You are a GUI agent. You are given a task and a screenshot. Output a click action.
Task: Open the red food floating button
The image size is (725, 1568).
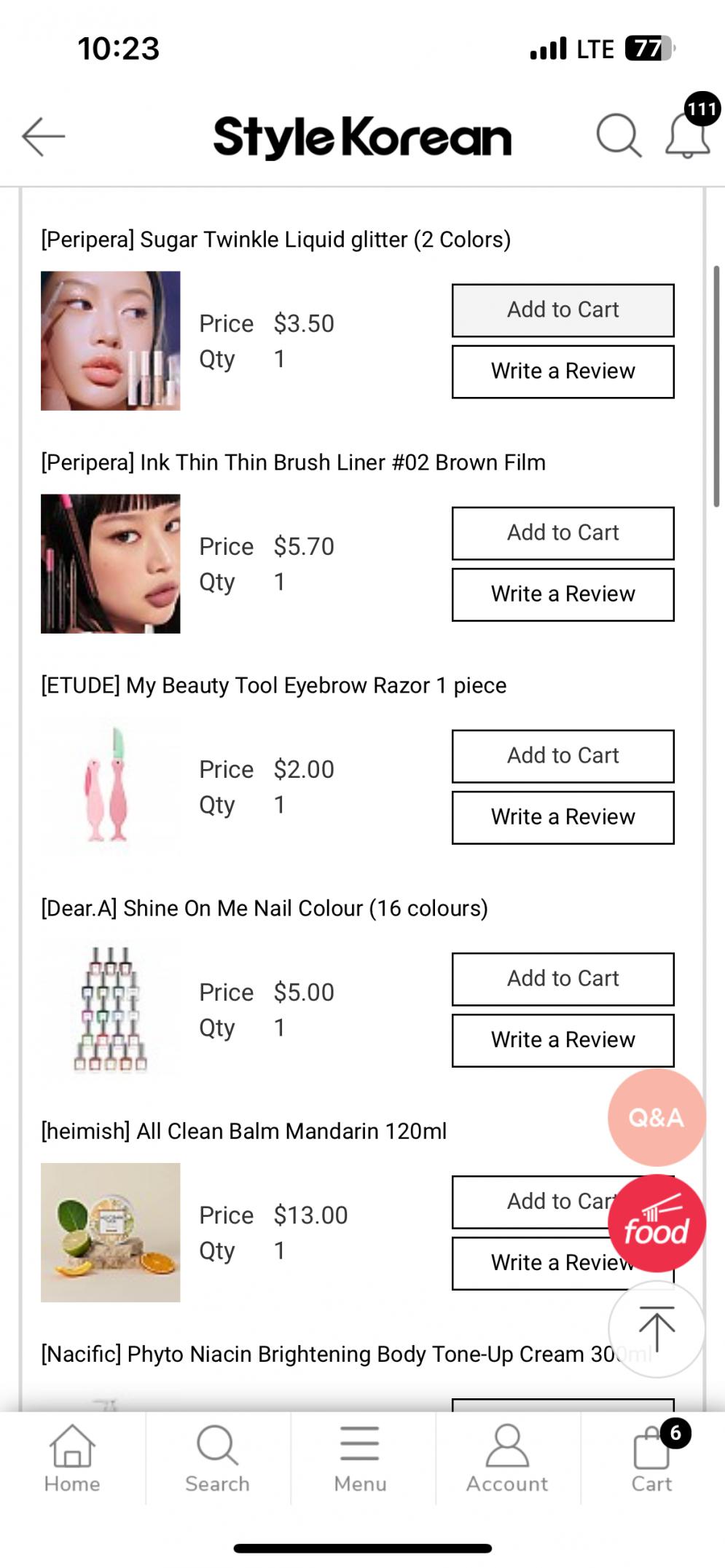coord(656,1225)
